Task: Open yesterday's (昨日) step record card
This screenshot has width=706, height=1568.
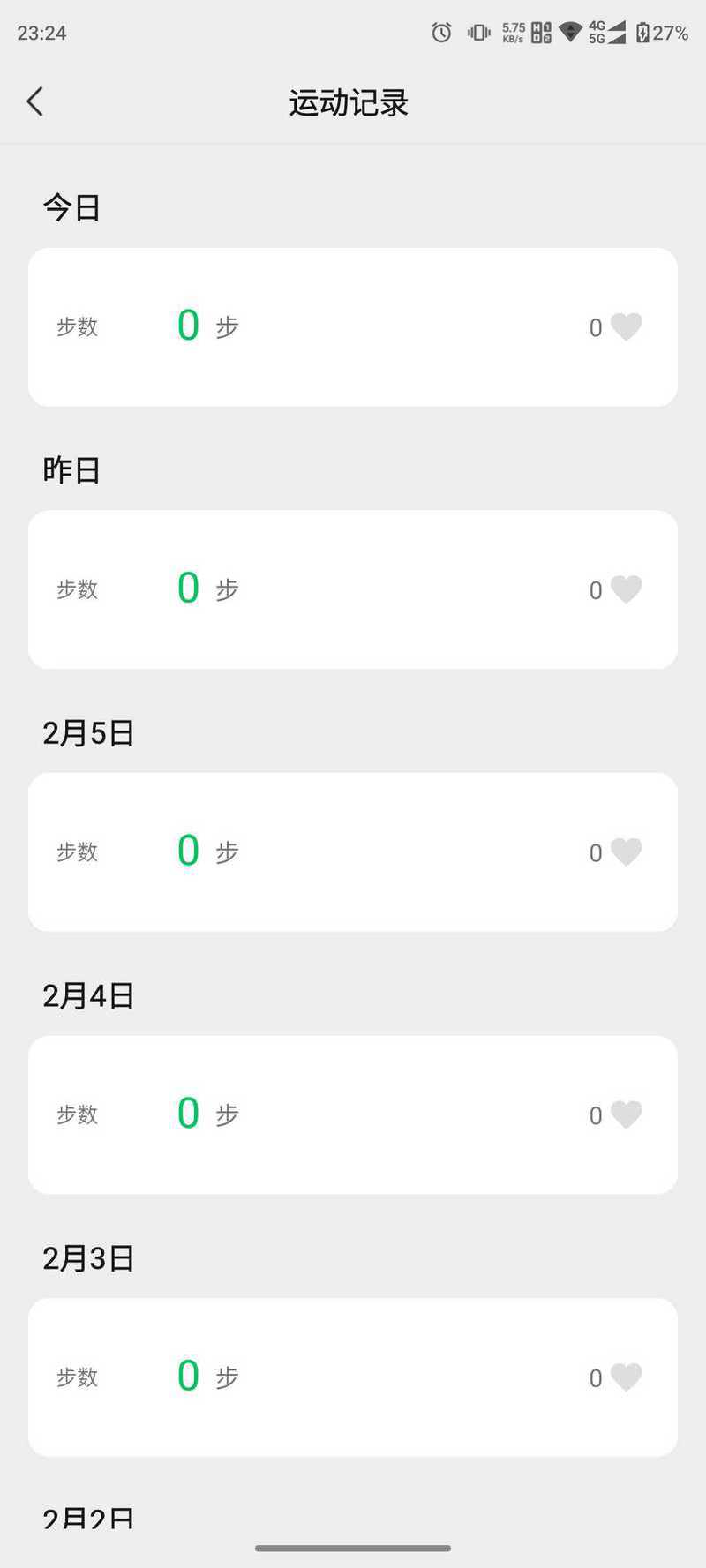Action: 353,589
